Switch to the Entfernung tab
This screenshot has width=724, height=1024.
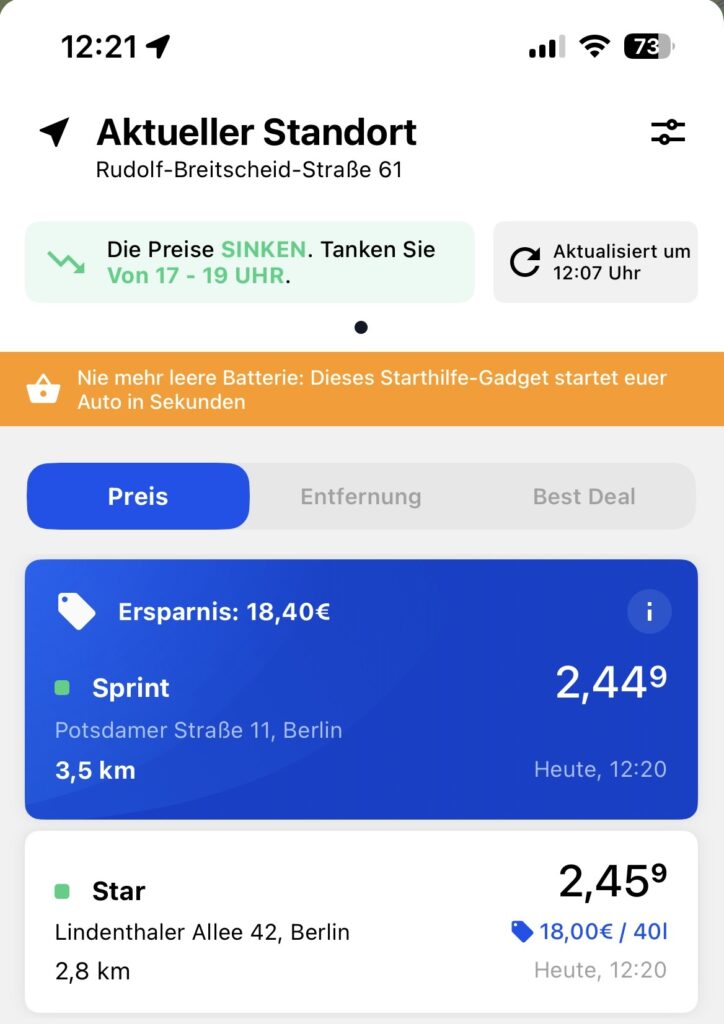tap(361, 496)
